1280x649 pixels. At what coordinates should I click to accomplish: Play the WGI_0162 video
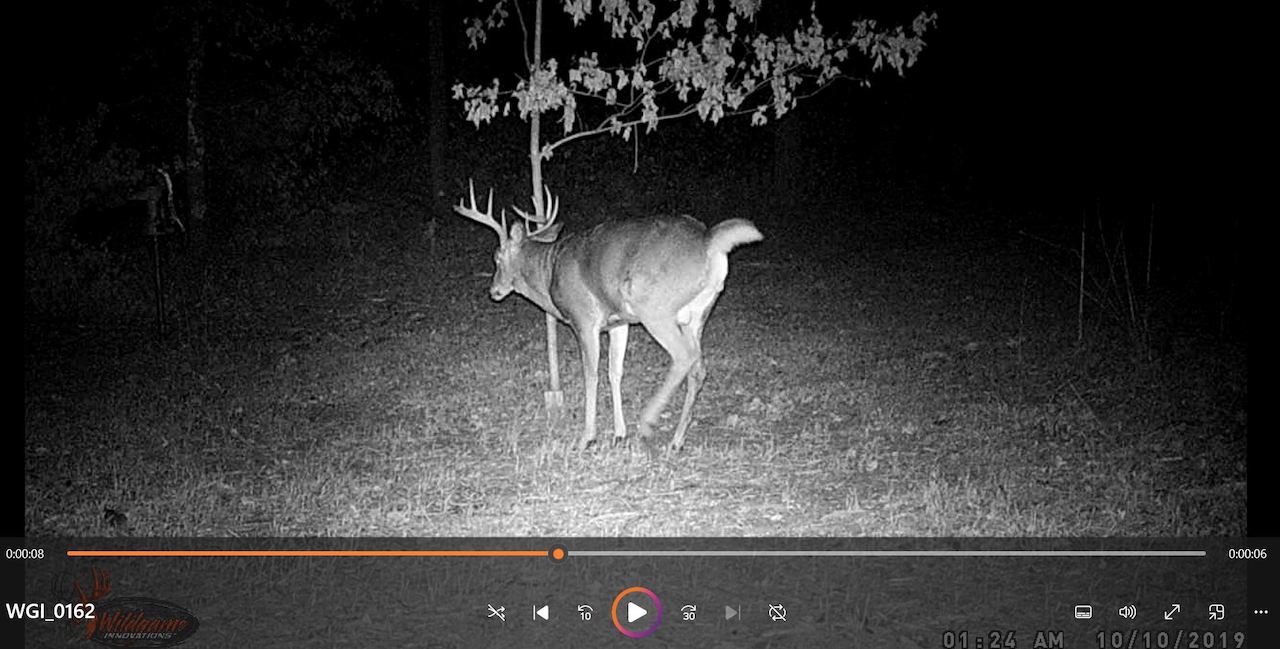point(636,612)
